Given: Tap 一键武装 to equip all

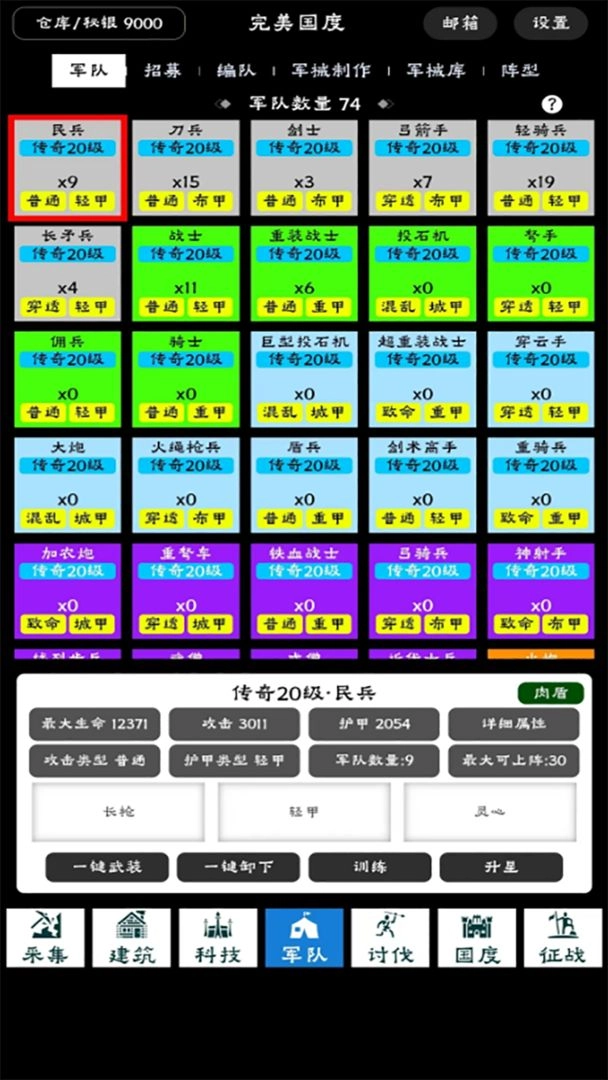Looking at the screenshot, I should 105,867.
